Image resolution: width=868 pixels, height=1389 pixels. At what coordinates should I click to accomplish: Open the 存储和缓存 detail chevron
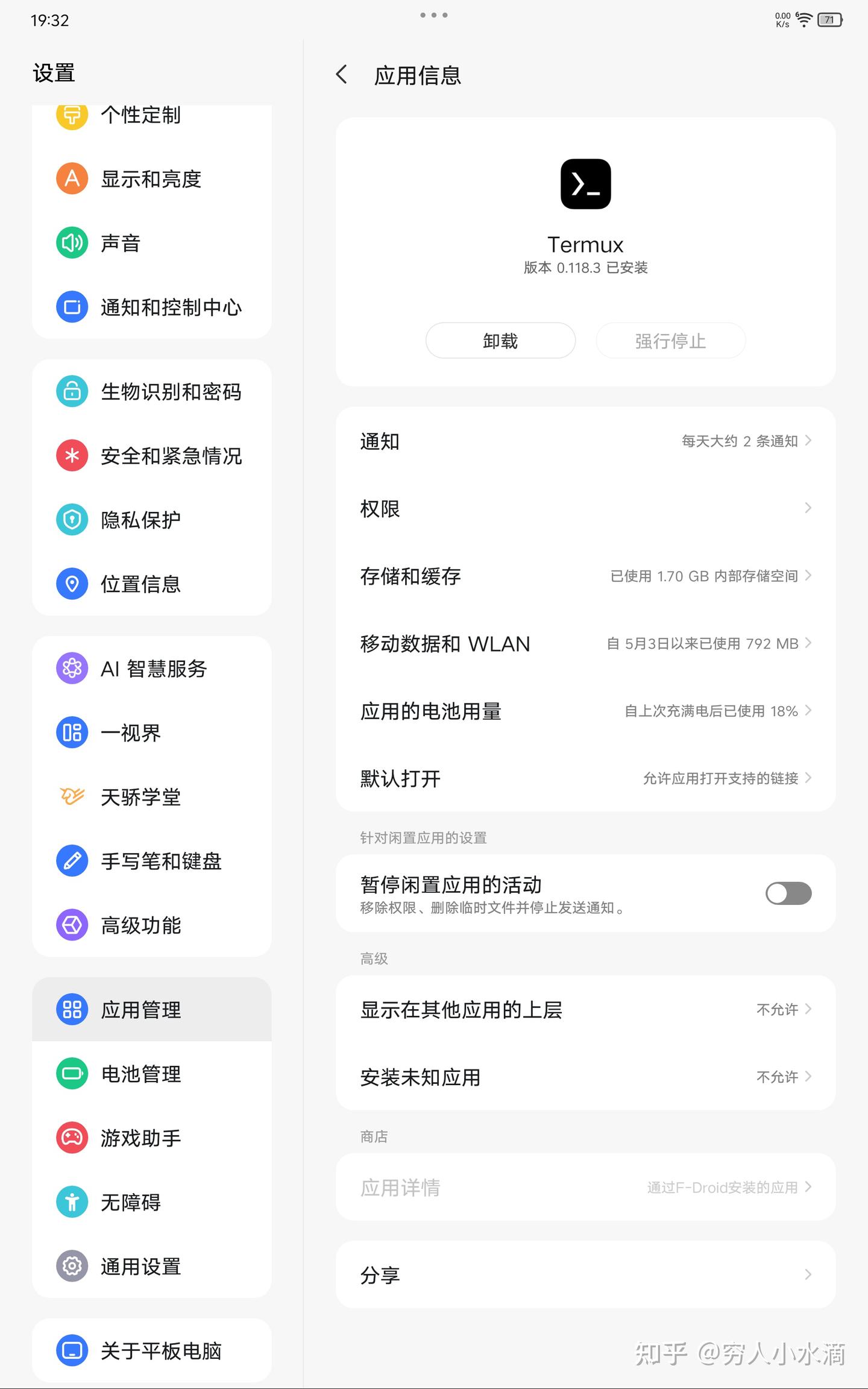[x=808, y=576]
